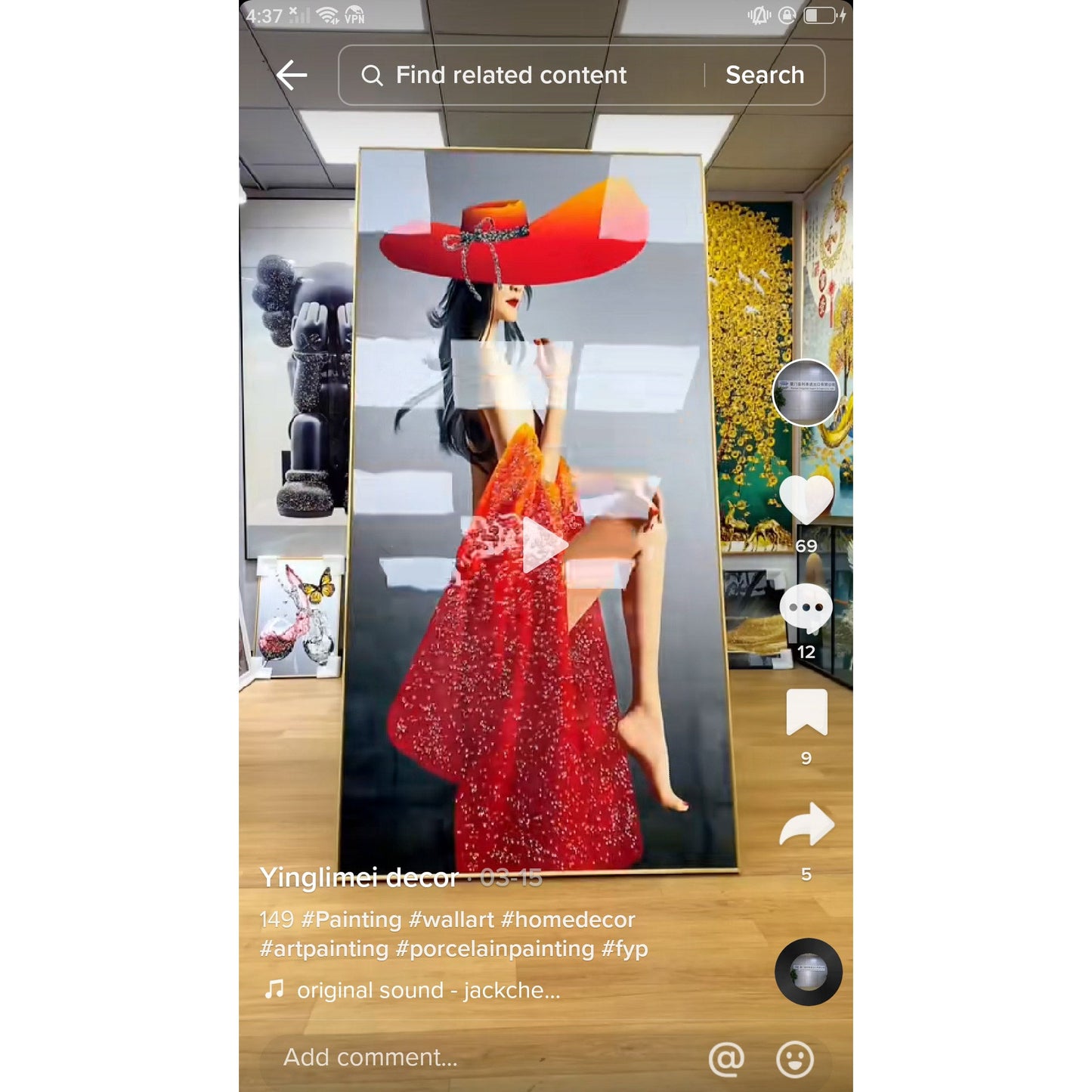Open the creator's profile avatar
This screenshot has width=1092, height=1092.
tap(806, 392)
